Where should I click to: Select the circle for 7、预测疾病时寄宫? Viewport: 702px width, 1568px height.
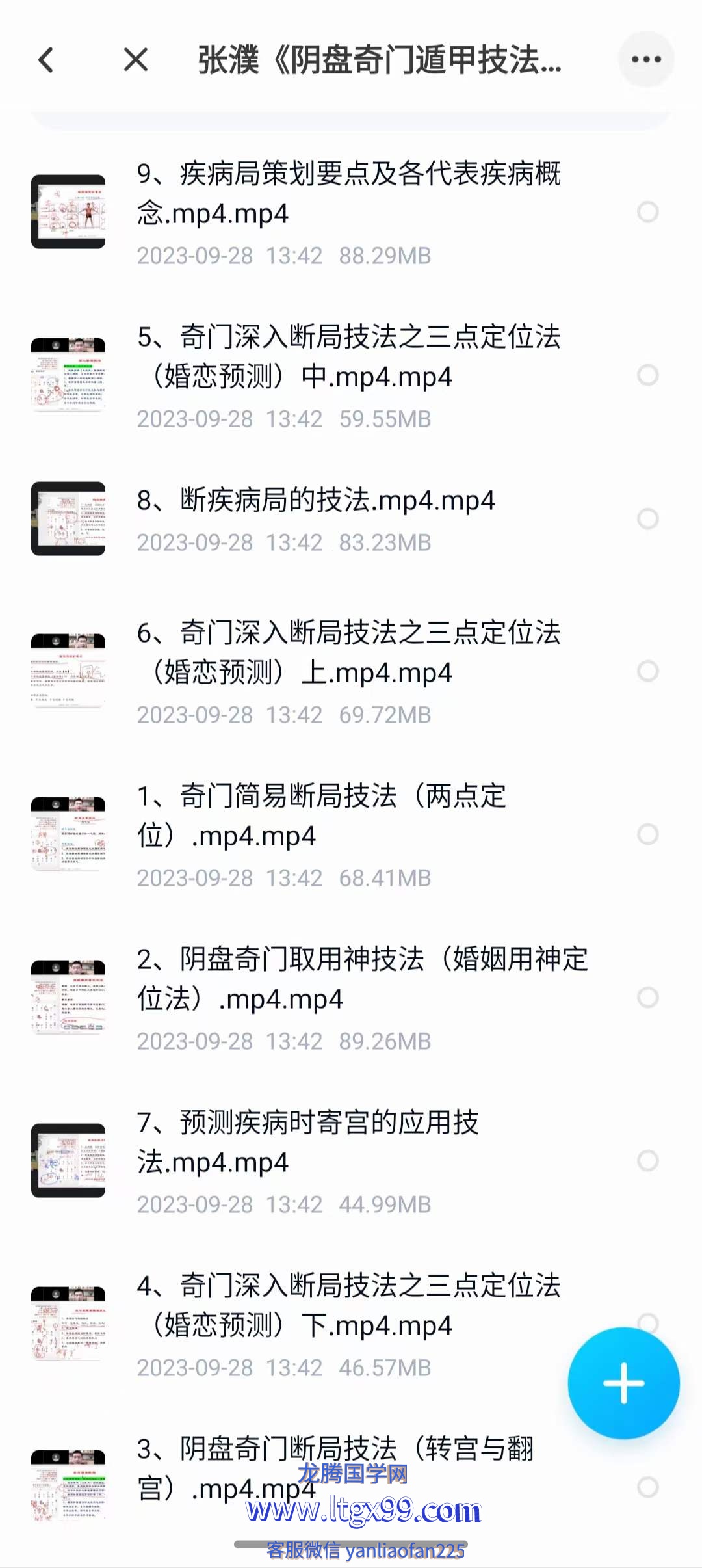647,1161
